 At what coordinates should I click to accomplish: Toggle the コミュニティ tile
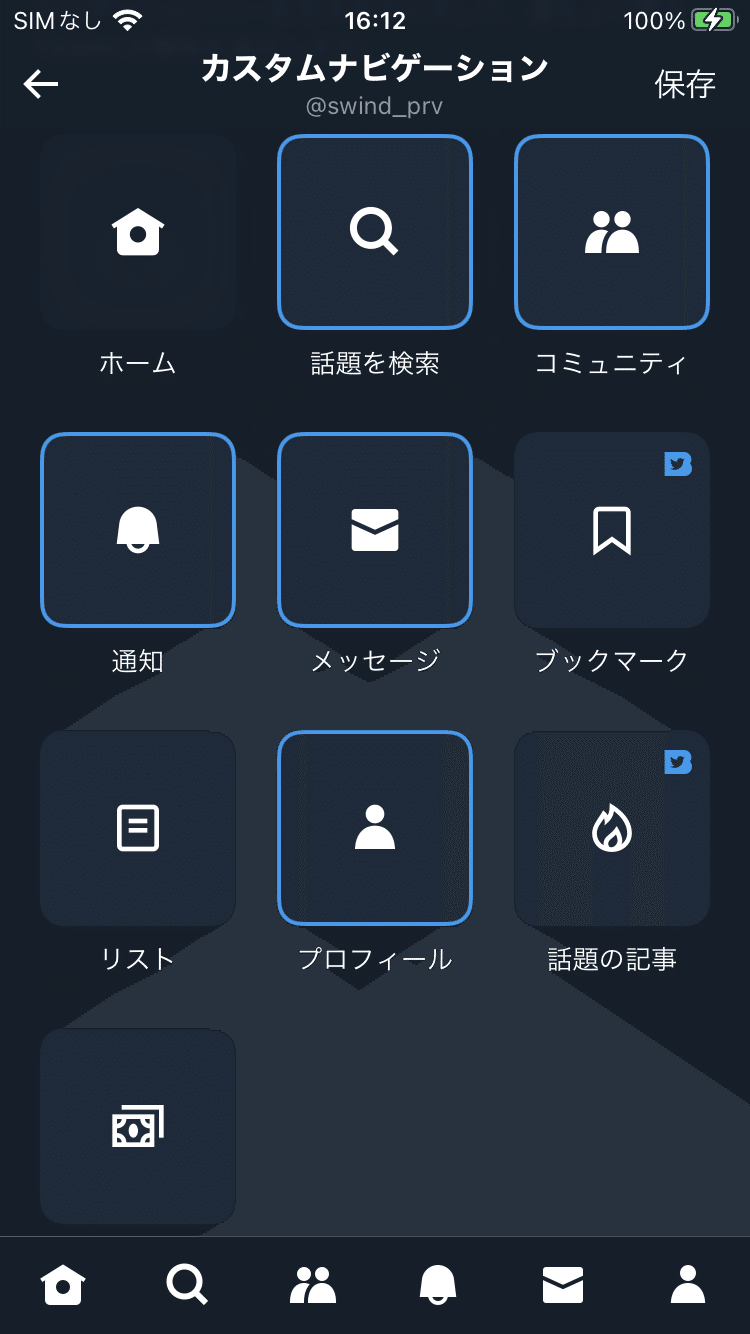[x=612, y=232]
